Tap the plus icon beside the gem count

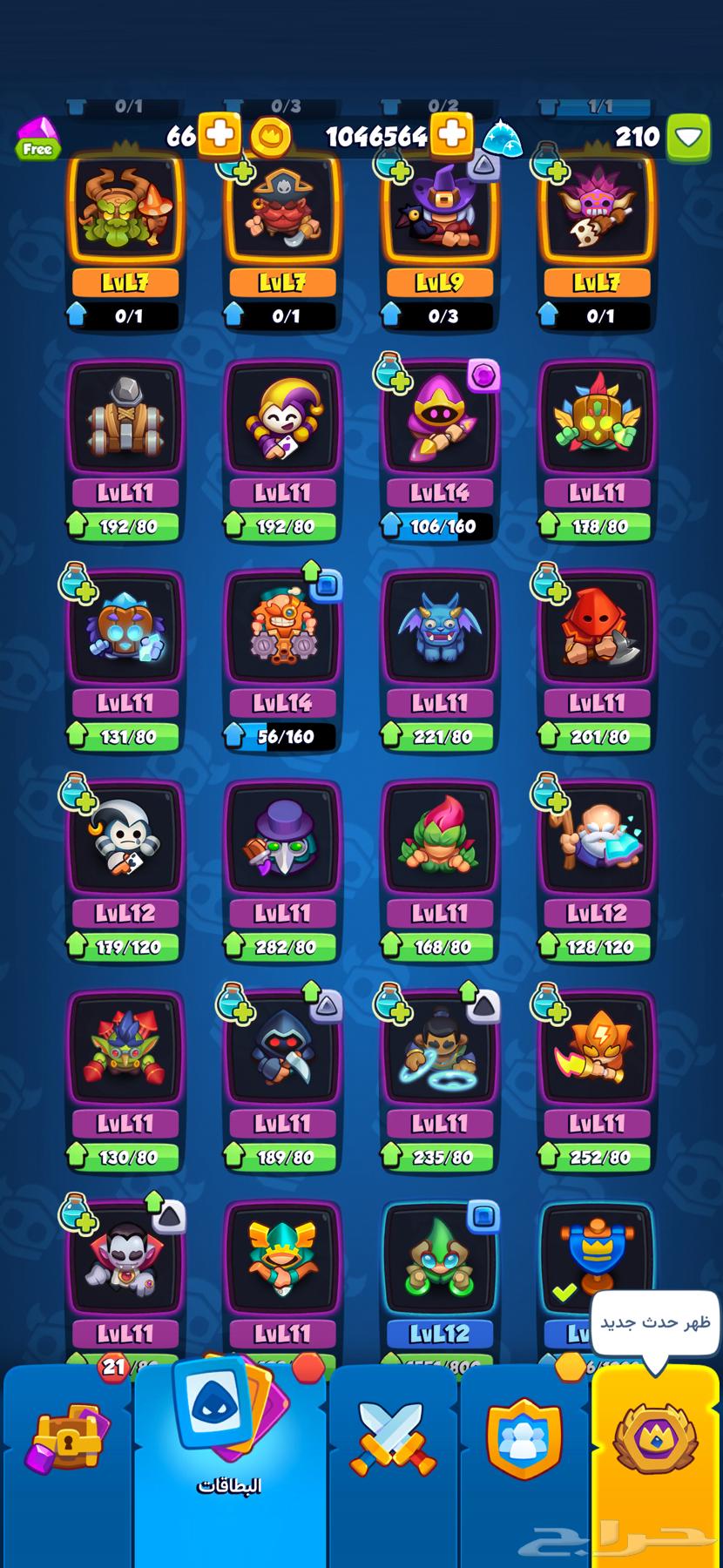click(219, 135)
